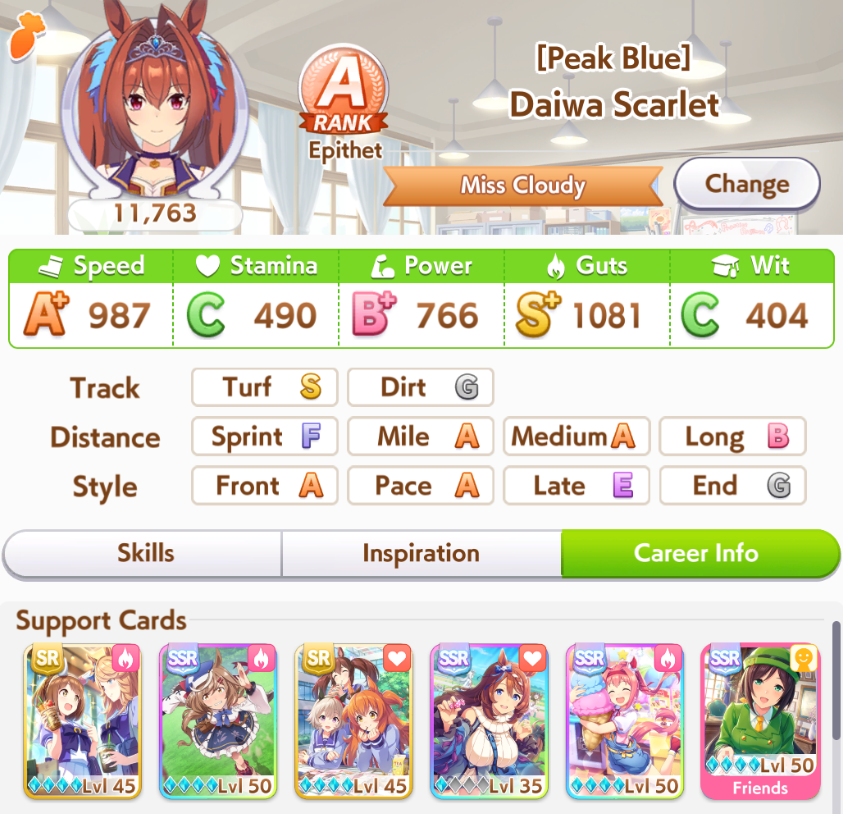Switch to the Skills tab
Viewport: 843px width, 814px height.
point(145,553)
